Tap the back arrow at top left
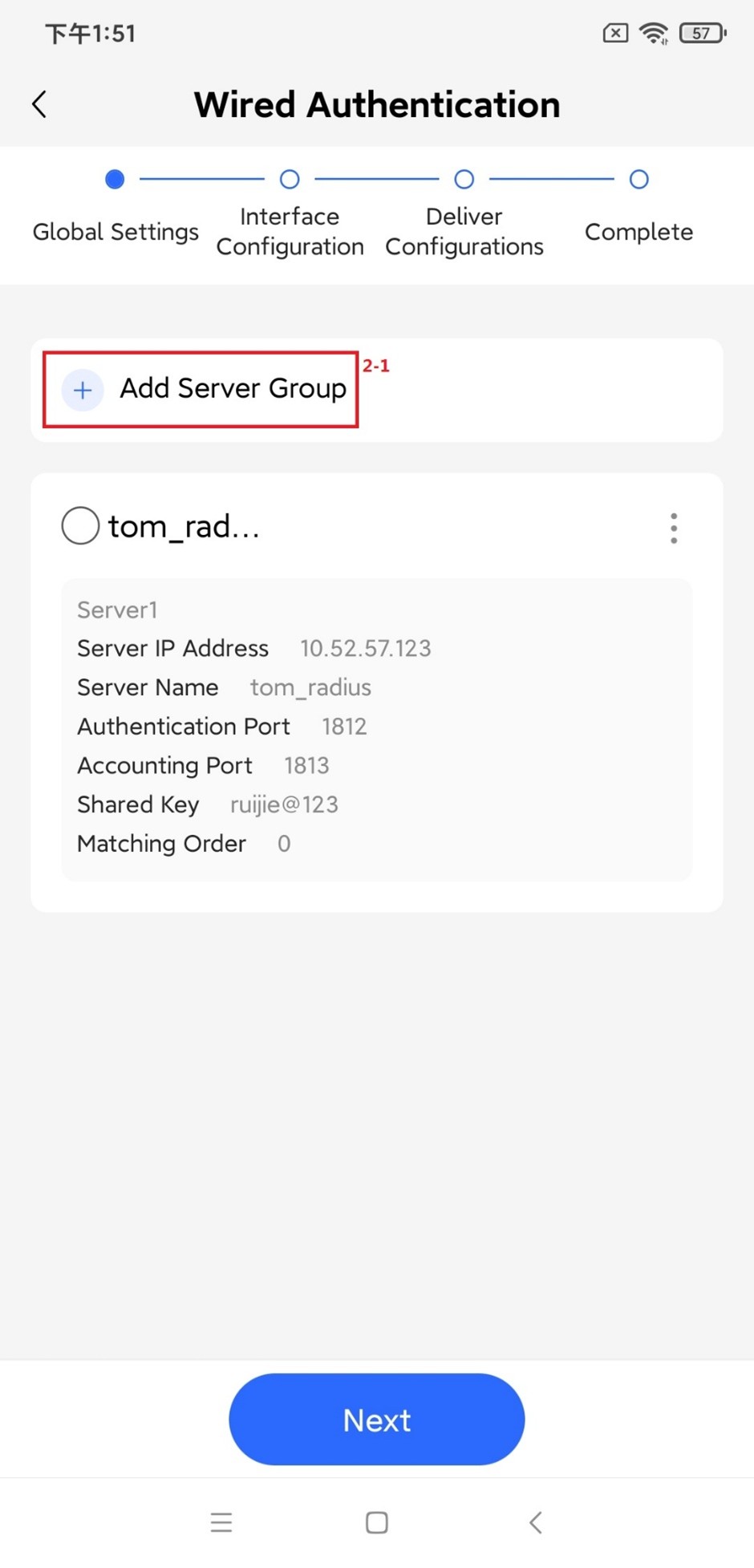Screen dimensions: 754x1568 (x=39, y=103)
